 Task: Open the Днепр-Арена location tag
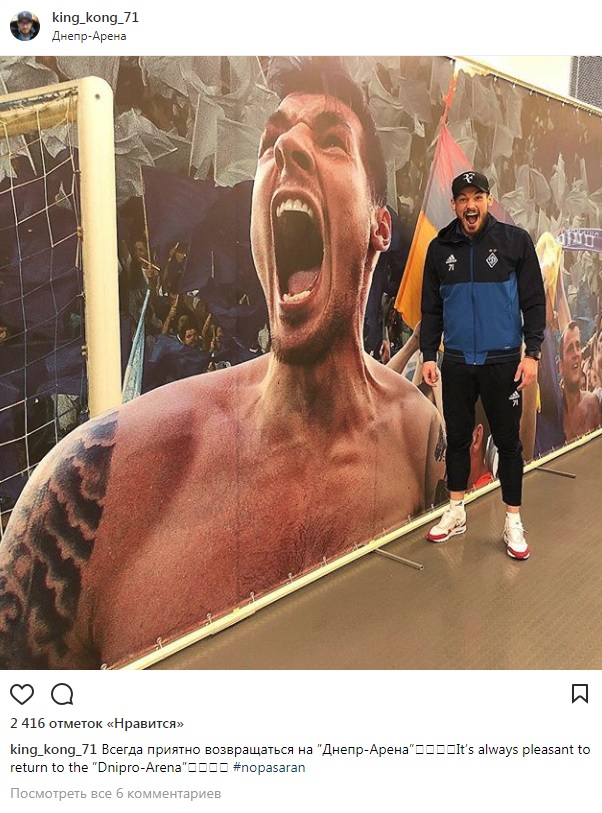[89, 36]
